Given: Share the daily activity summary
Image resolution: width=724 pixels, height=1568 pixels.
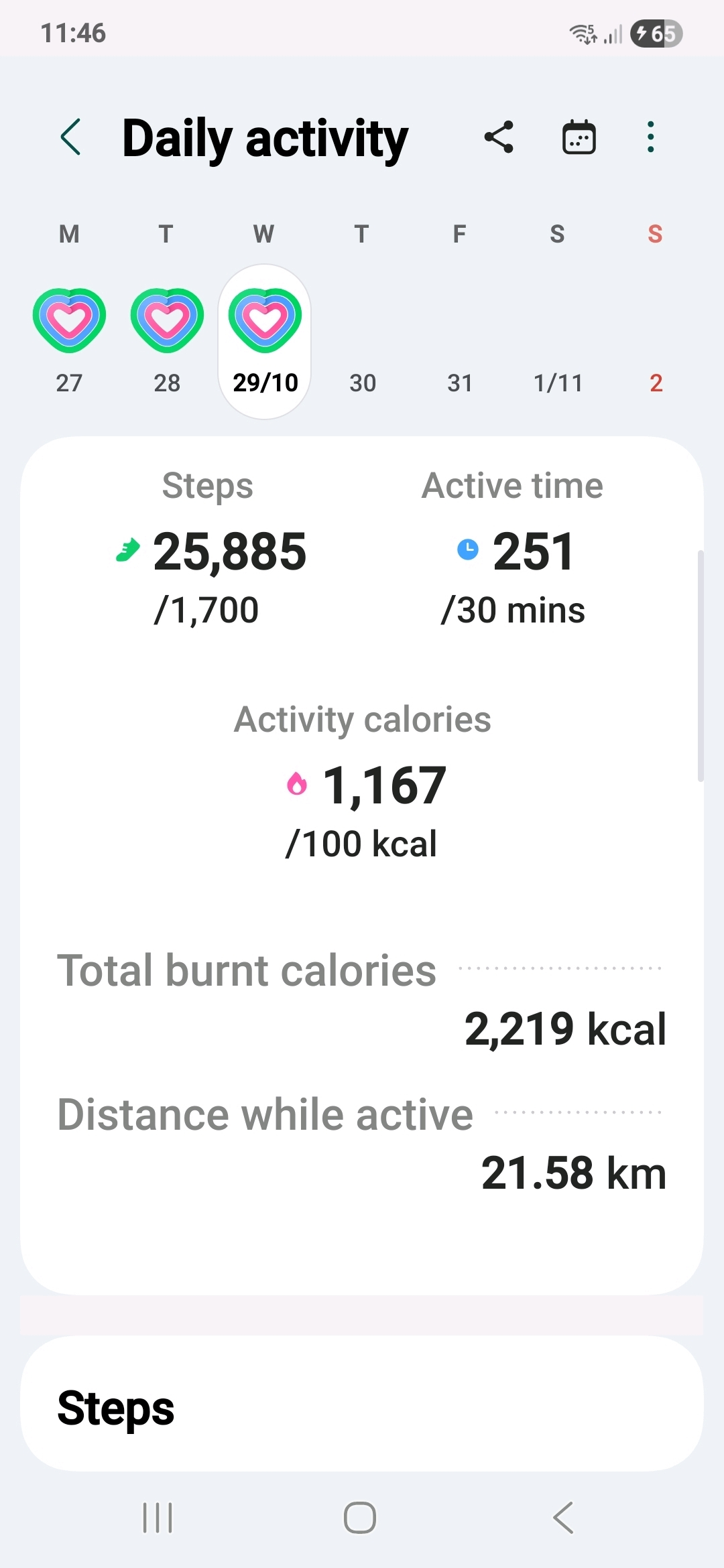Looking at the screenshot, I should [x=499, y=137].
